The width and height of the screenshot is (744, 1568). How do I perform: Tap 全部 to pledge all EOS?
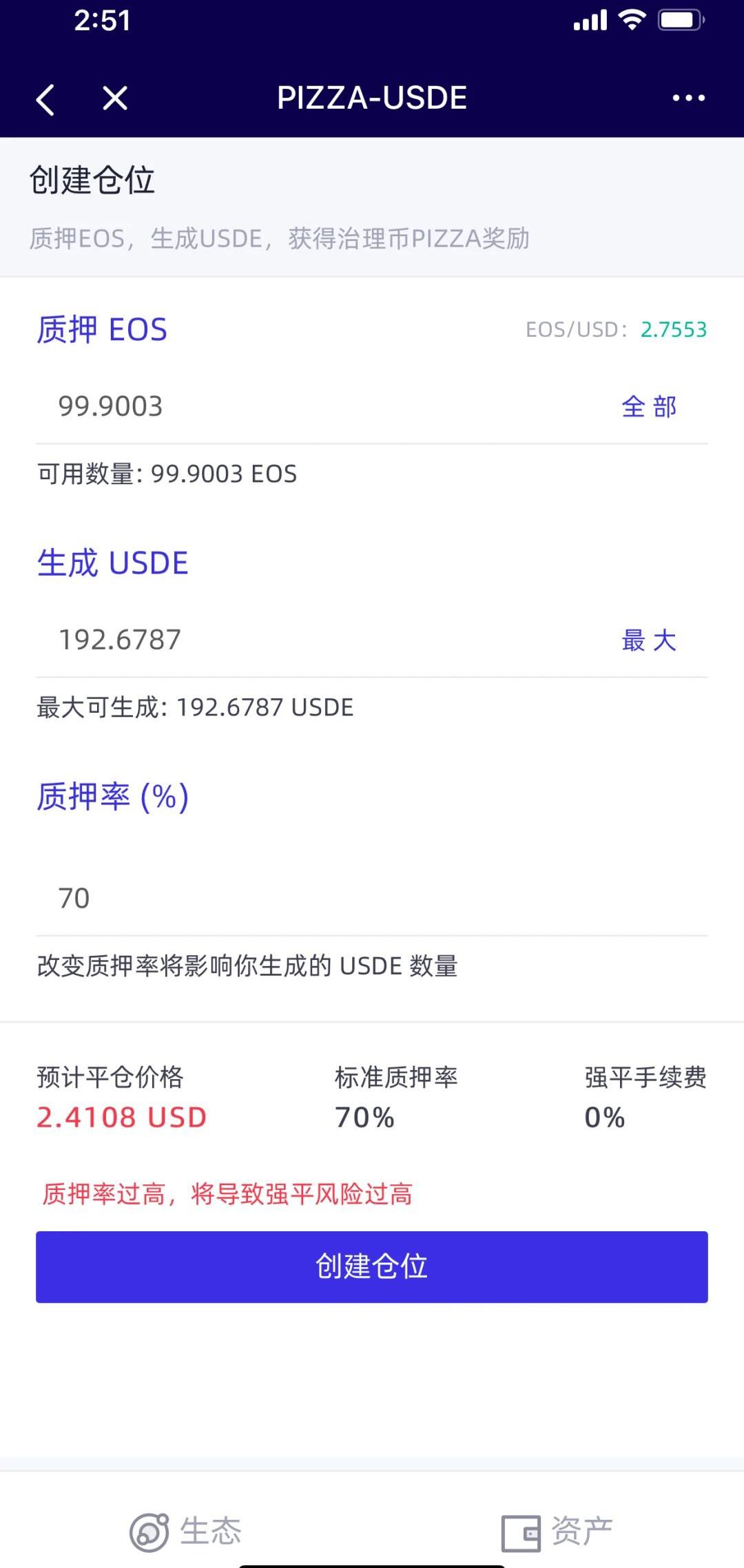pyautogui.click(x=649, y=406)
